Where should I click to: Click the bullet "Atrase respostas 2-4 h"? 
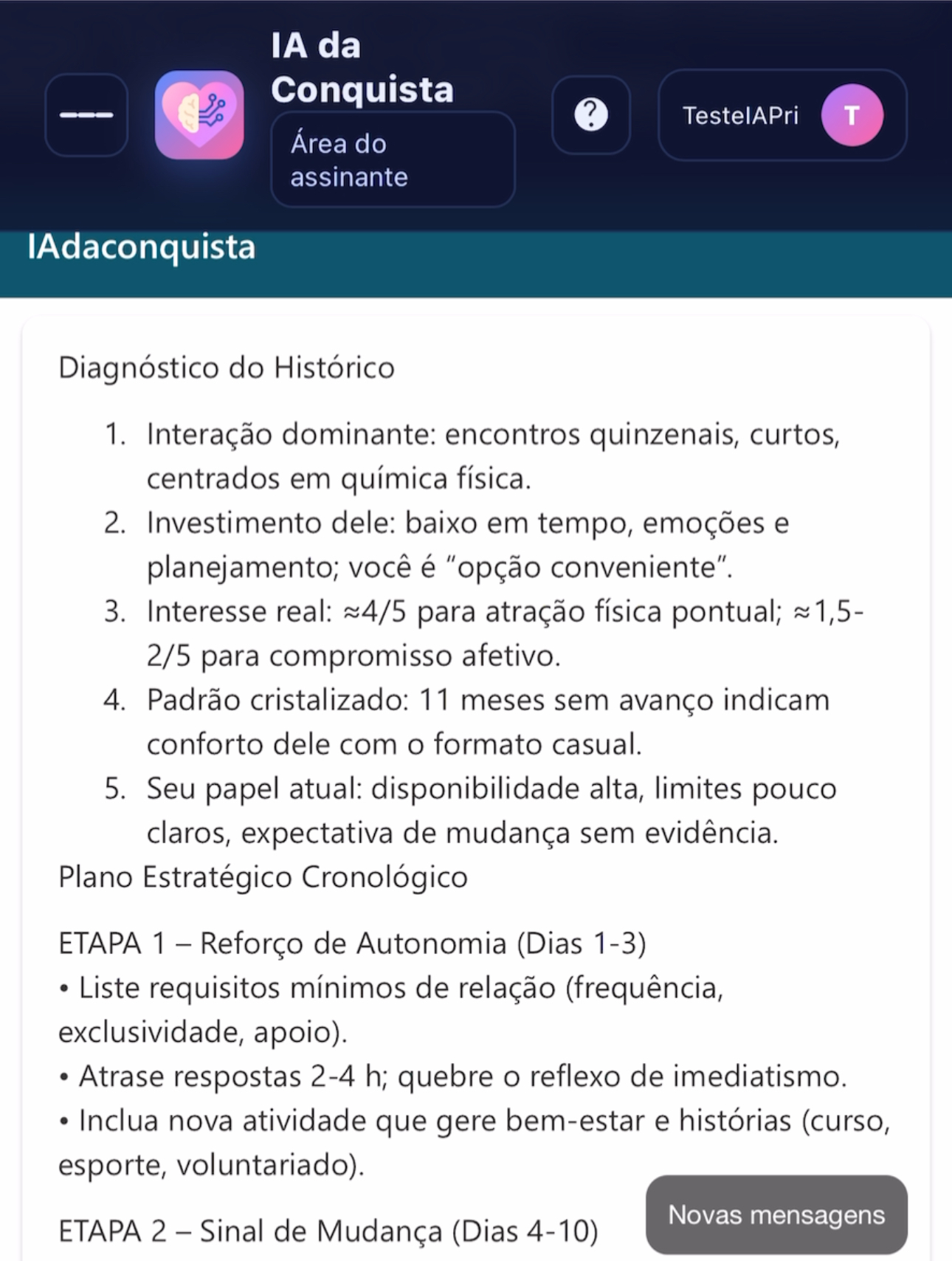coord(454,1076)
